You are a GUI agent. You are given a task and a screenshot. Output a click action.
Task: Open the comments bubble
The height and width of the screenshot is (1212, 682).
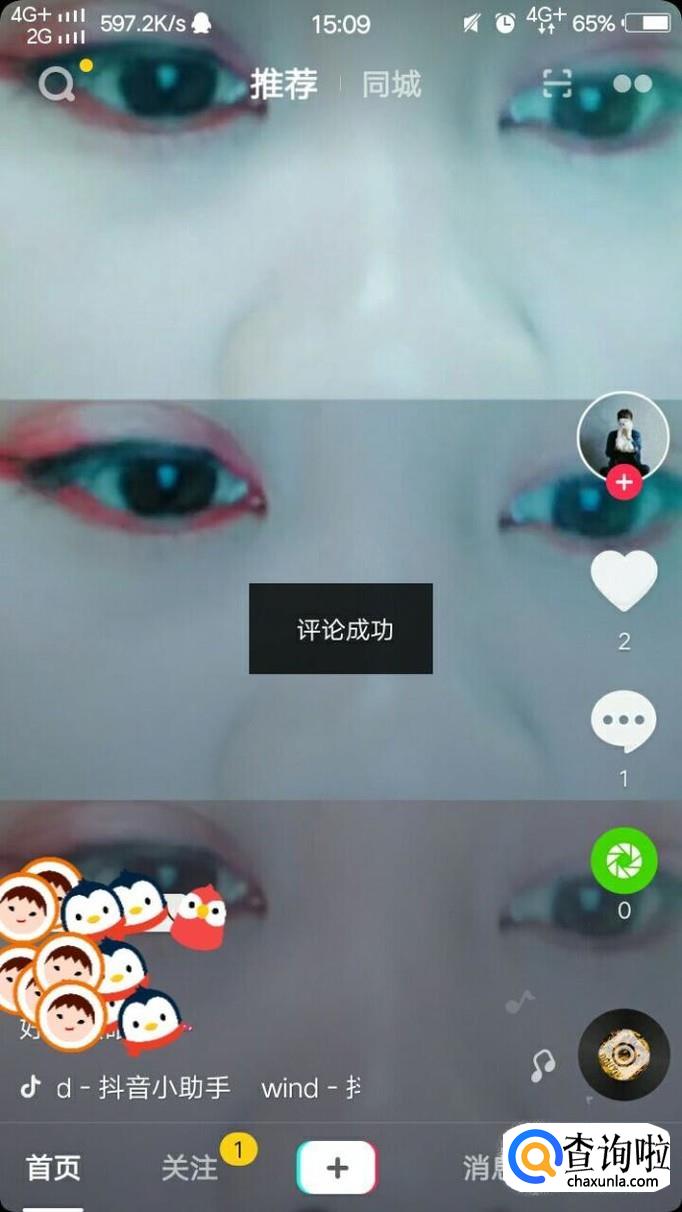[x=624, y=722]
